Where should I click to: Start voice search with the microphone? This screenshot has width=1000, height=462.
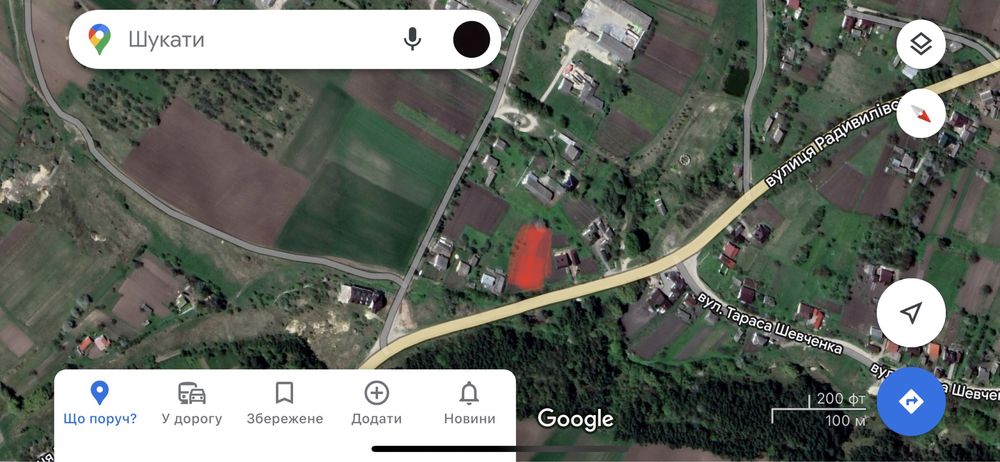point(412,40)
